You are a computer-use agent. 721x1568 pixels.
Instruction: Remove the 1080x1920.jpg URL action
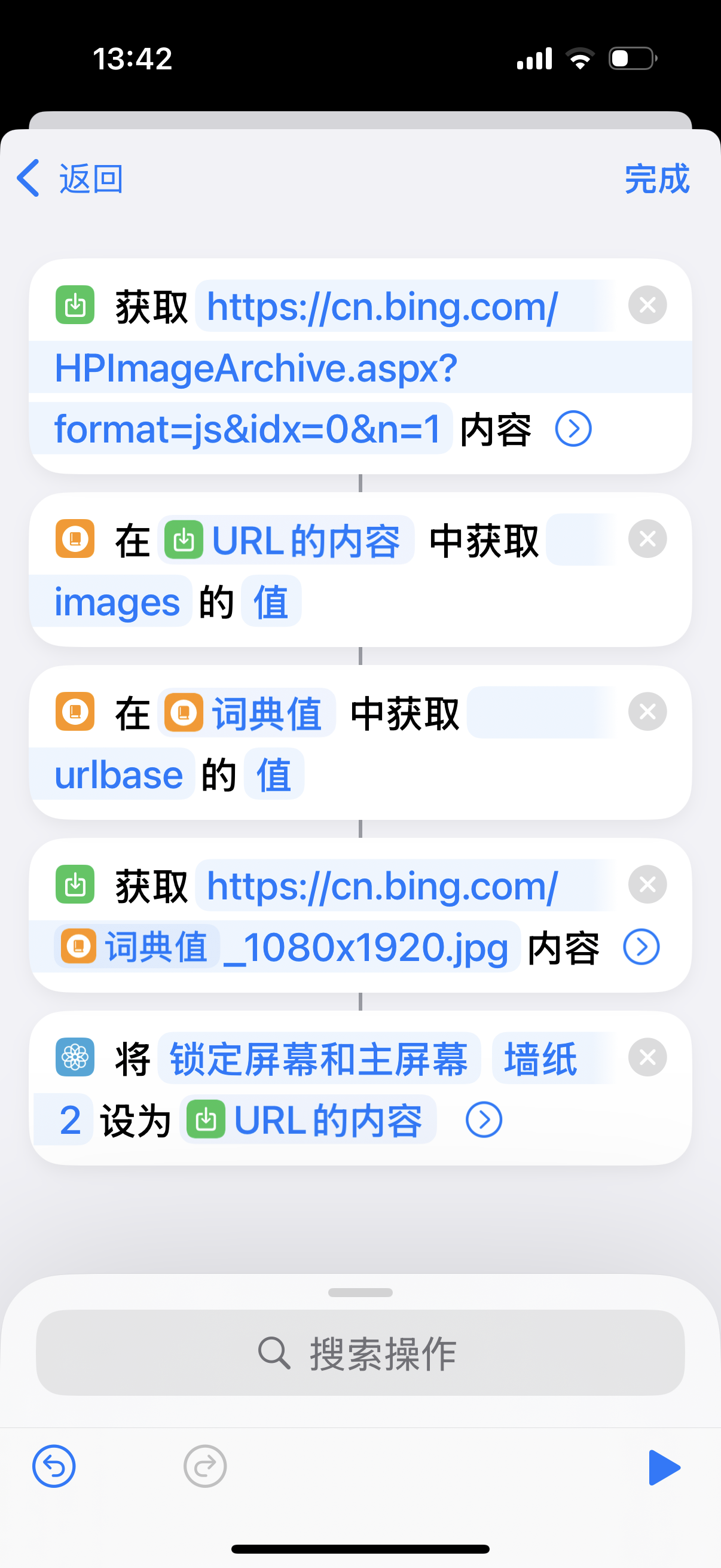[647, 884]
